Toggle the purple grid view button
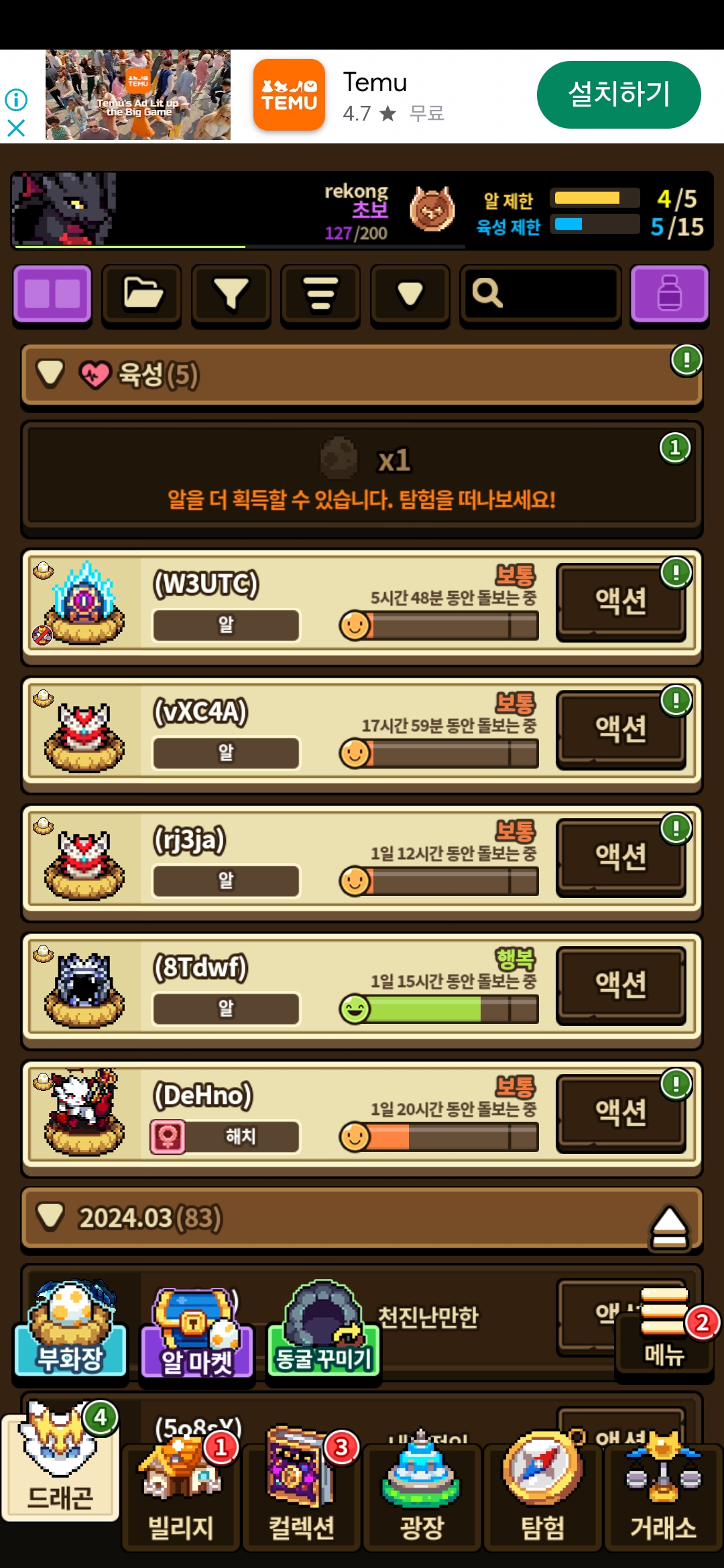Viewport: 724px width, 1568px height. click(52, 293)
